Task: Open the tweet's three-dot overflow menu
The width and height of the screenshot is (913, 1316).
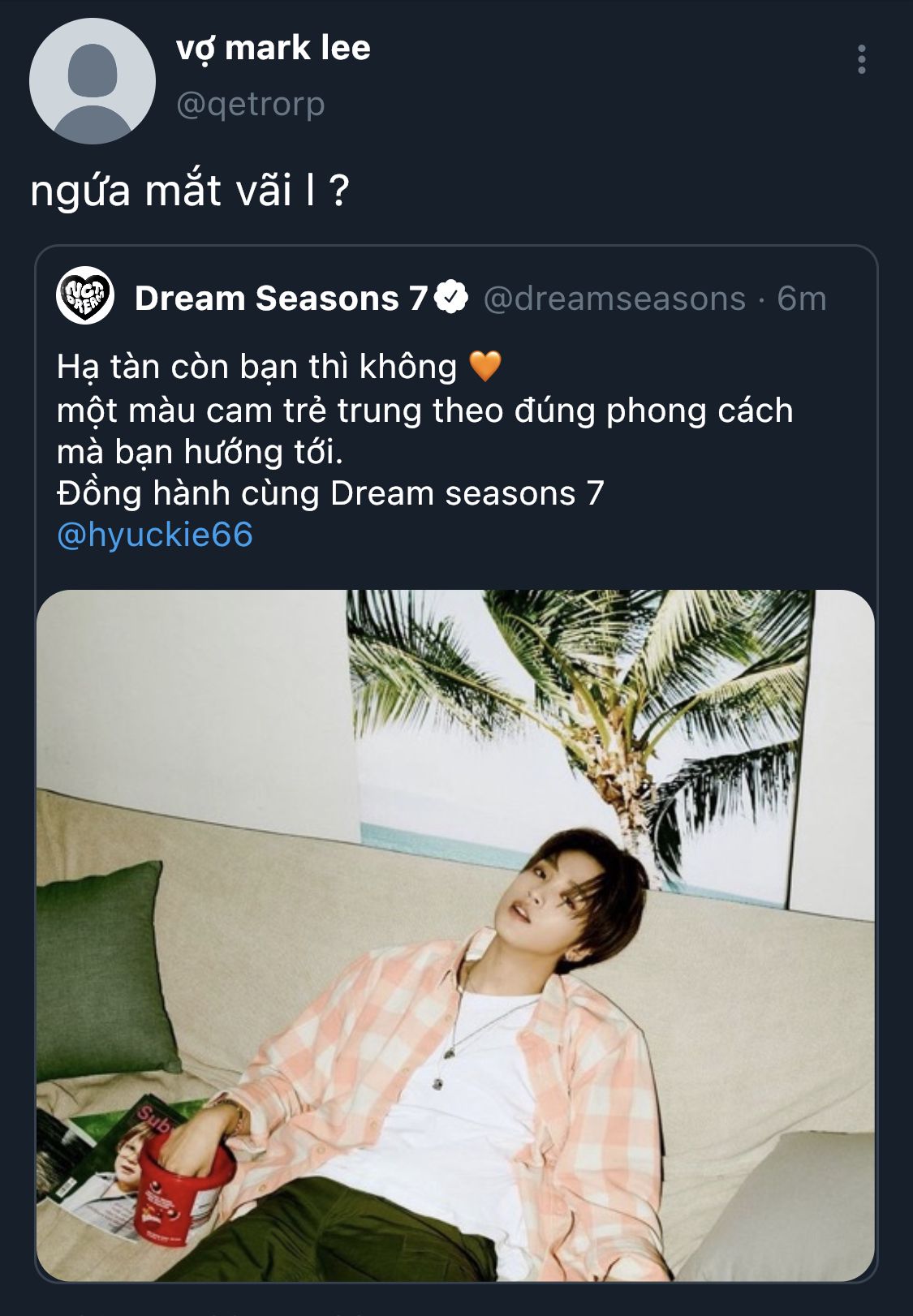Action: click(861, 59)
